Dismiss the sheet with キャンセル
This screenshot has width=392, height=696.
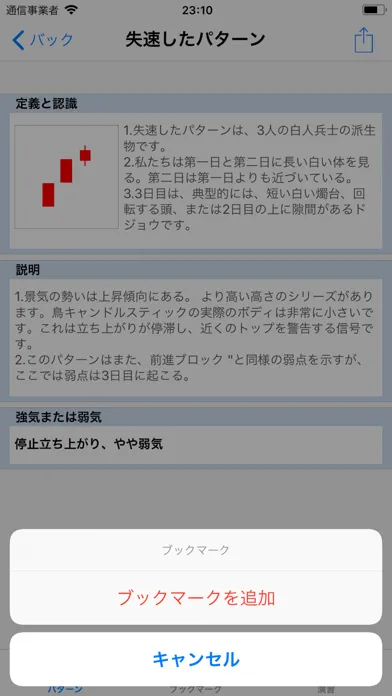[x=196, y=659]
